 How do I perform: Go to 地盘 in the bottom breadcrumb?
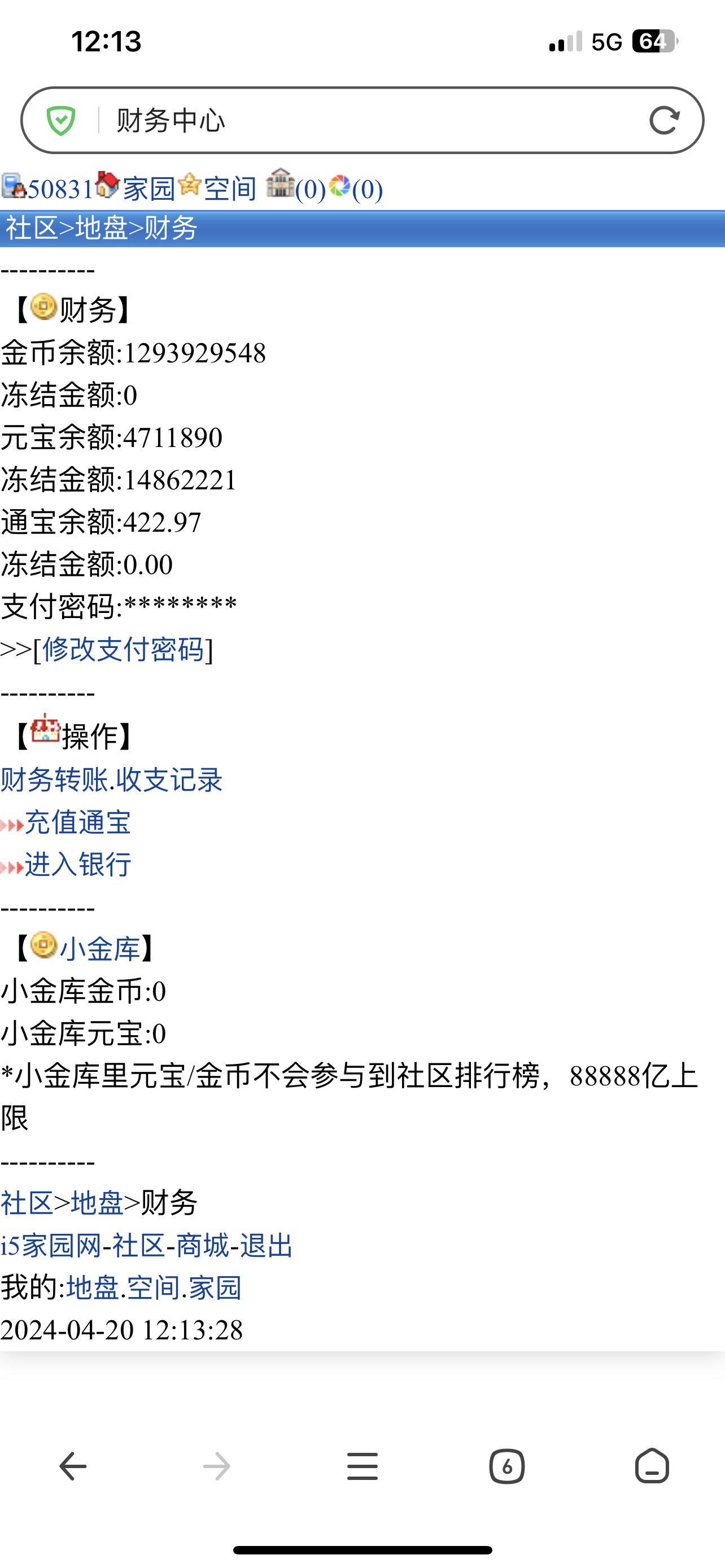pyautogui.click(x=97, y=1203)
